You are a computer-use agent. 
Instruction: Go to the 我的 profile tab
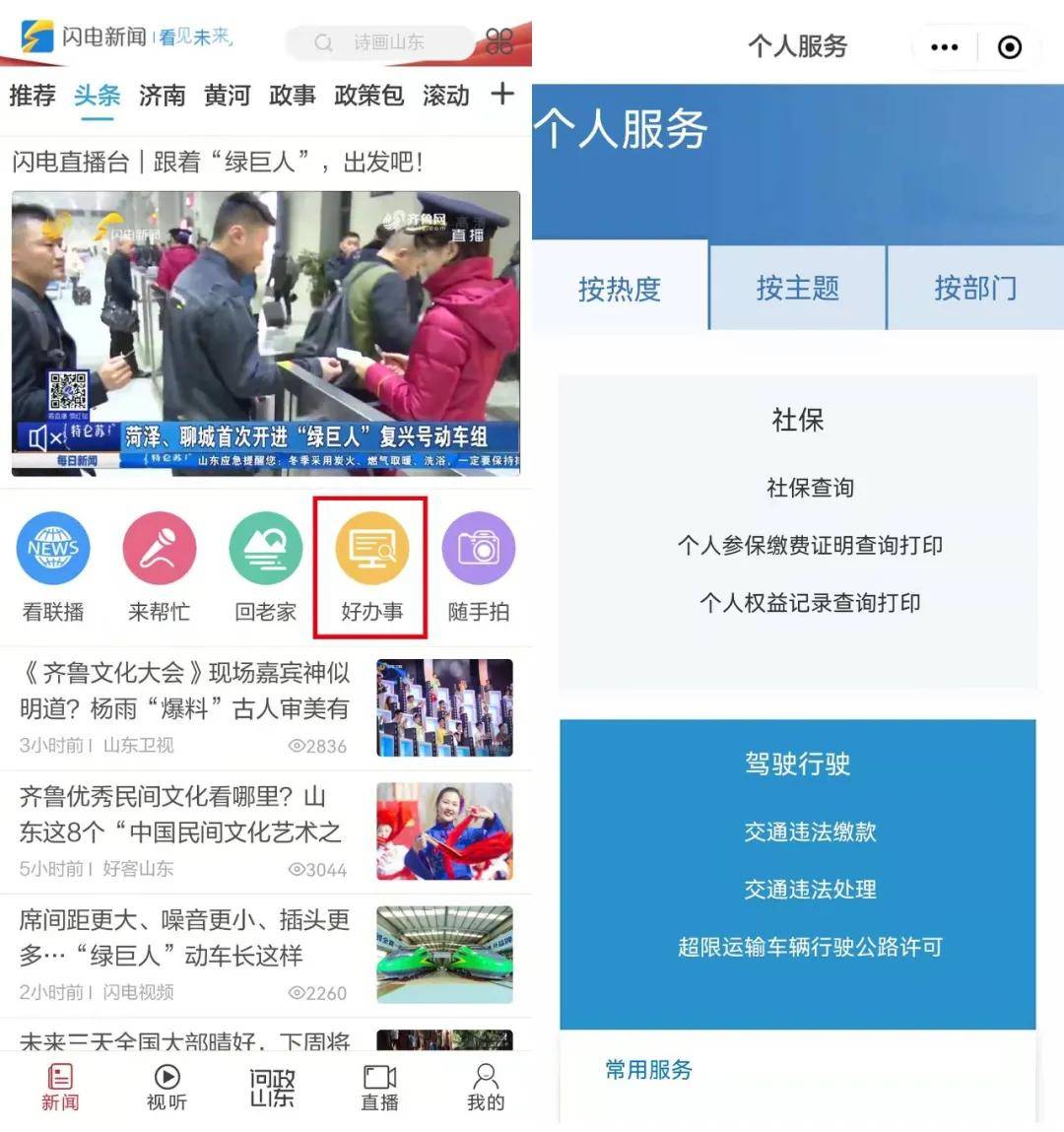(485, 1088)
